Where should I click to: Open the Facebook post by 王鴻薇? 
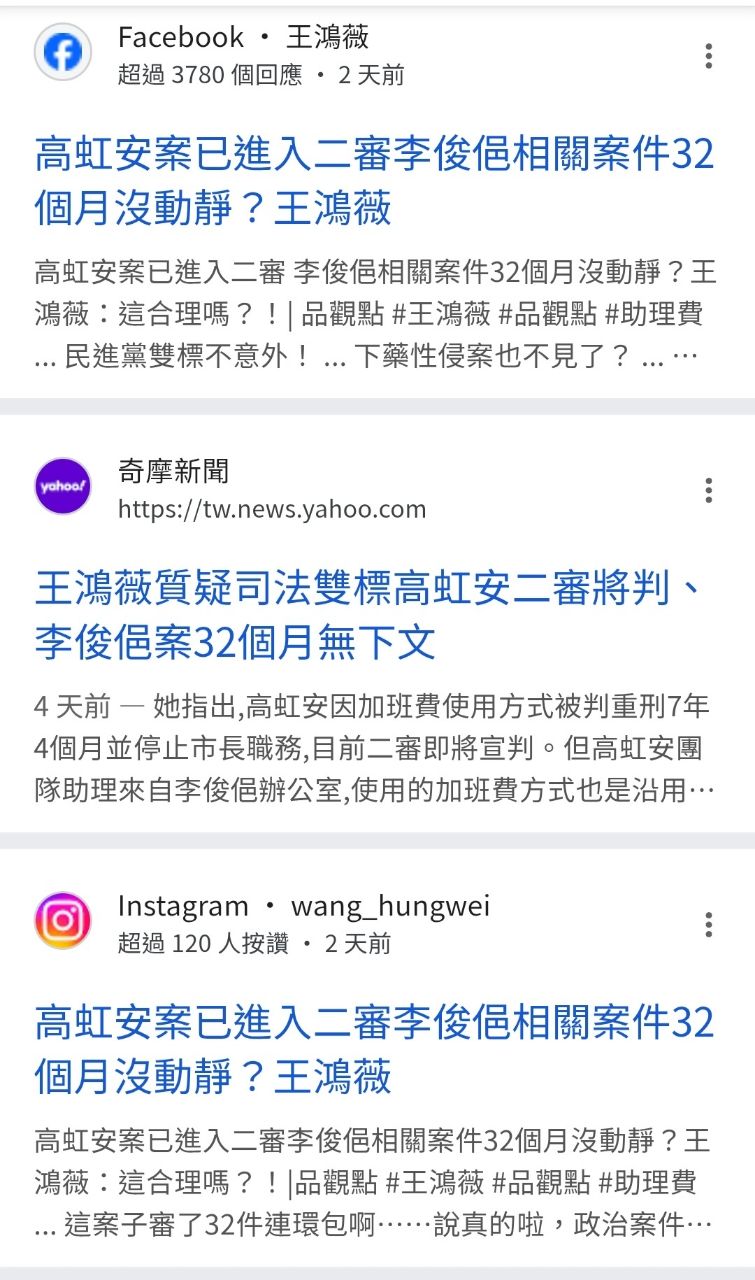(374, 181)
